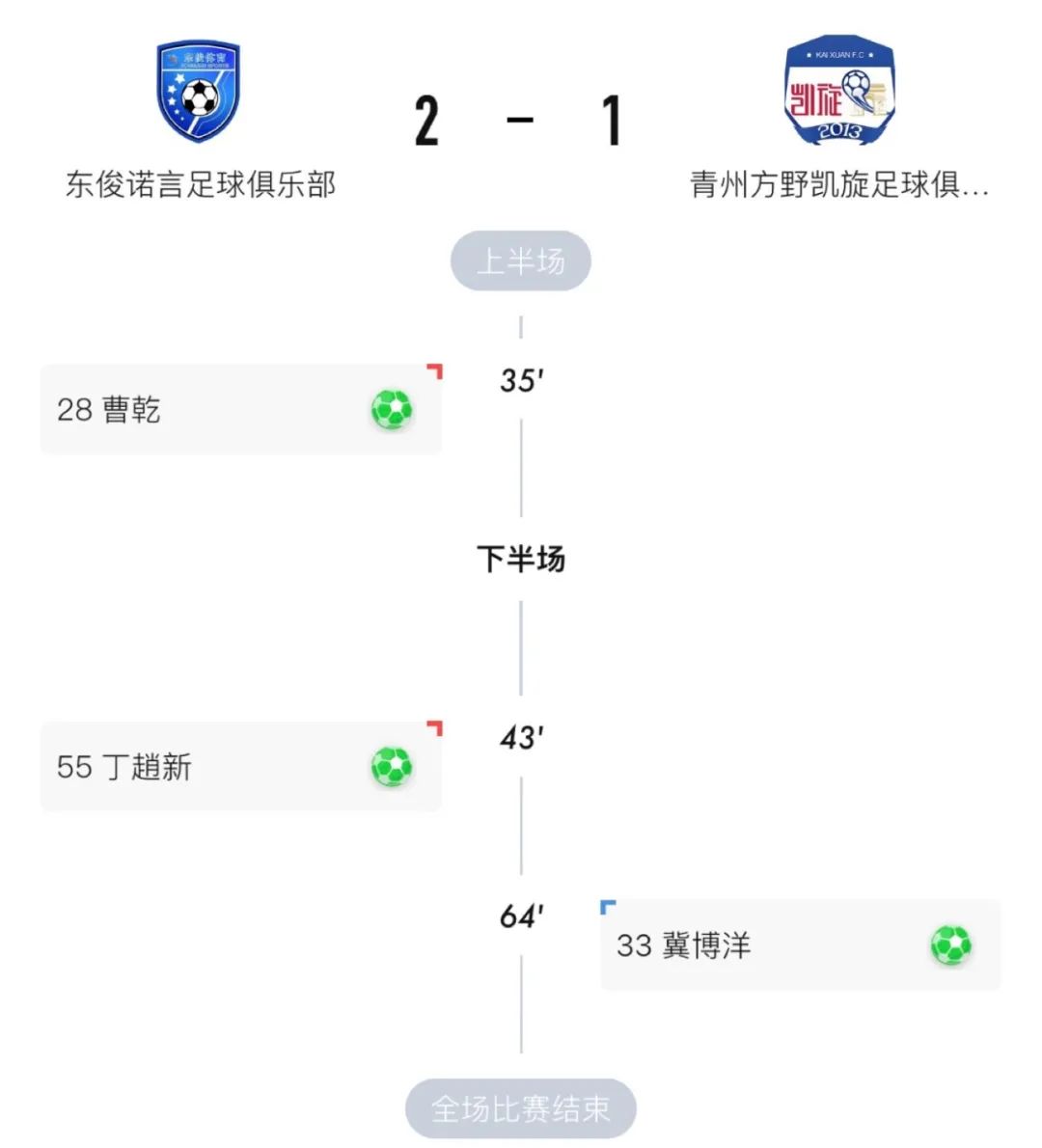Select the soccer ball icon next to 28 曹乾

(x=392, y=408)
